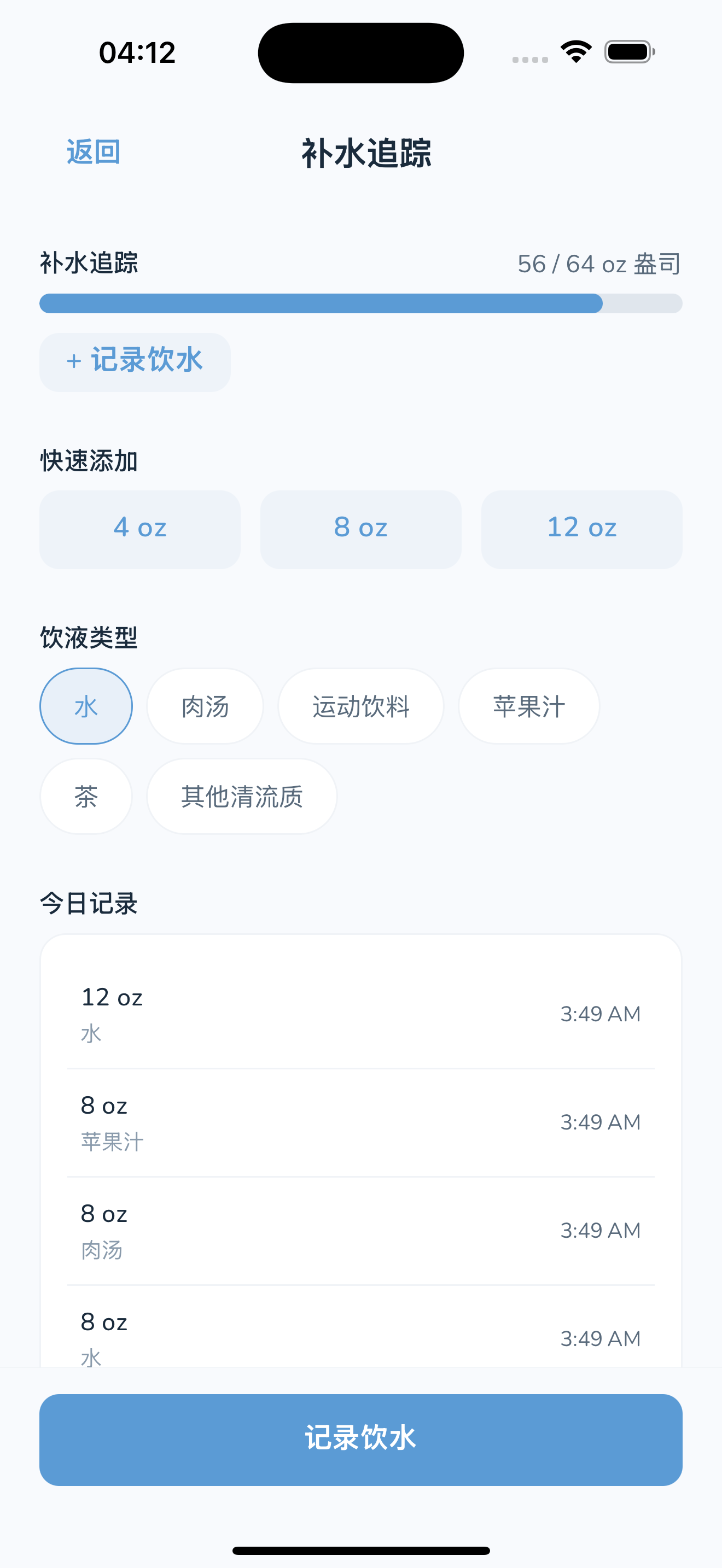Go back using the 返回 button
Screen dimensions: 722x1568
(x=93, y=151)
